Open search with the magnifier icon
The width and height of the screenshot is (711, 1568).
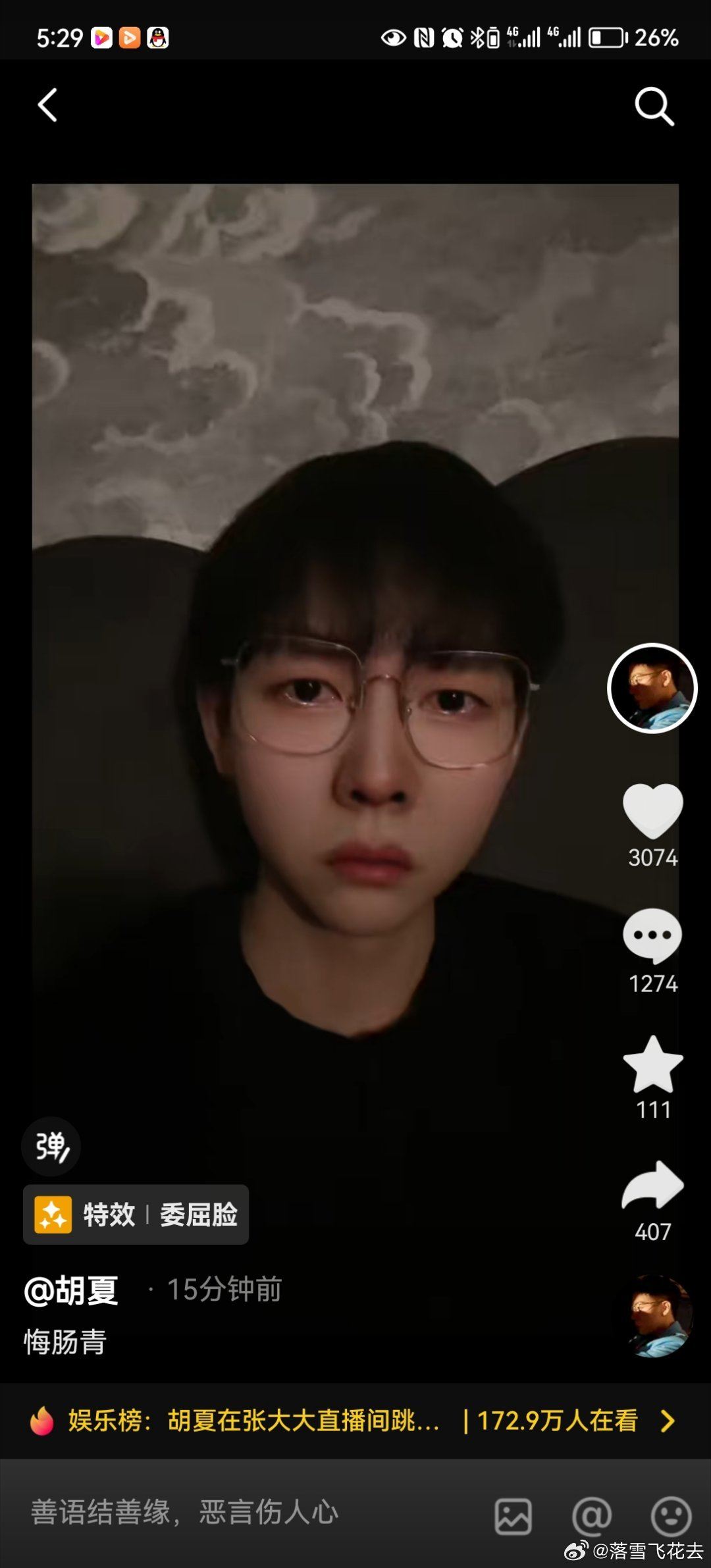click(654, 106)
